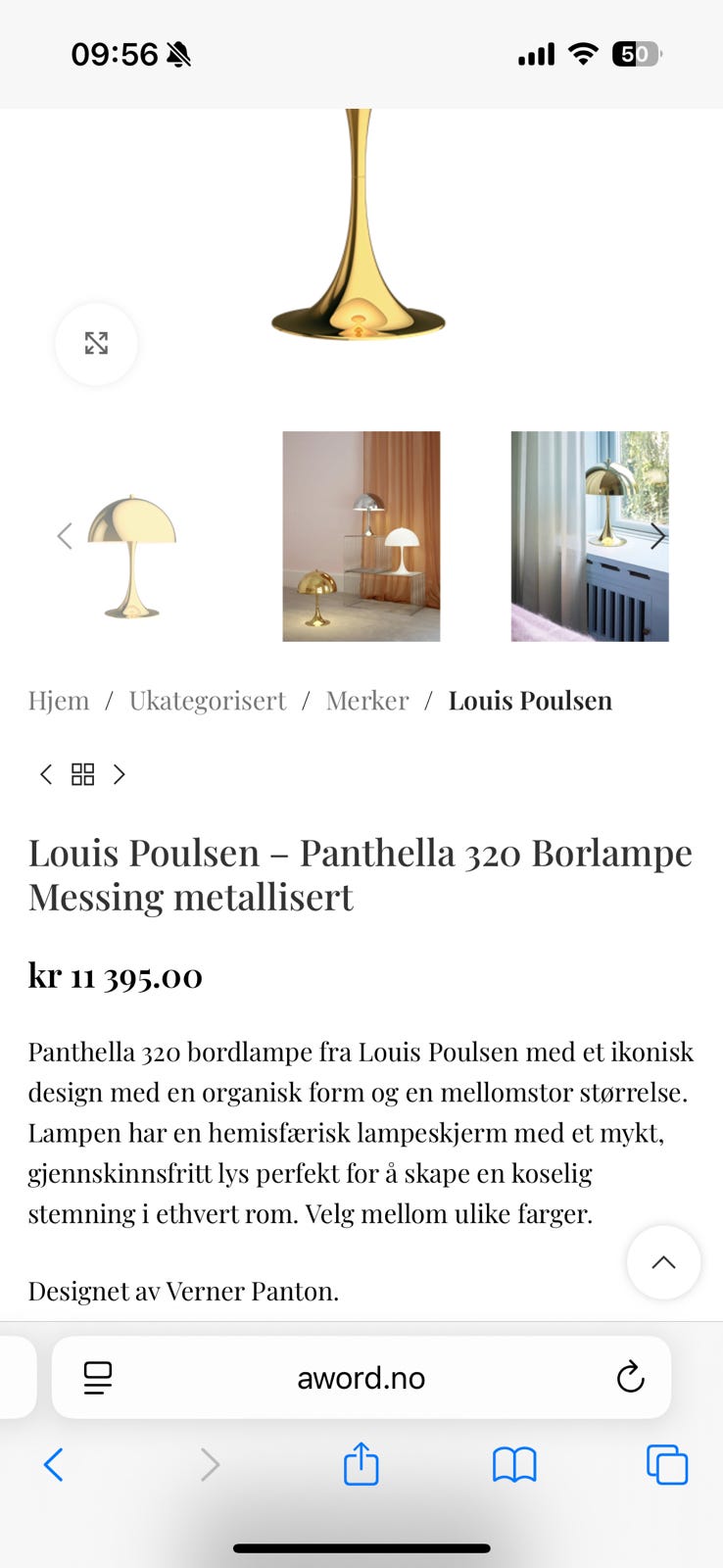Image resolution: width=723 pixels, height=1568 pixels.
Task: Click the scroll-to-top arrow button
Action: (x=663, y=1262)
